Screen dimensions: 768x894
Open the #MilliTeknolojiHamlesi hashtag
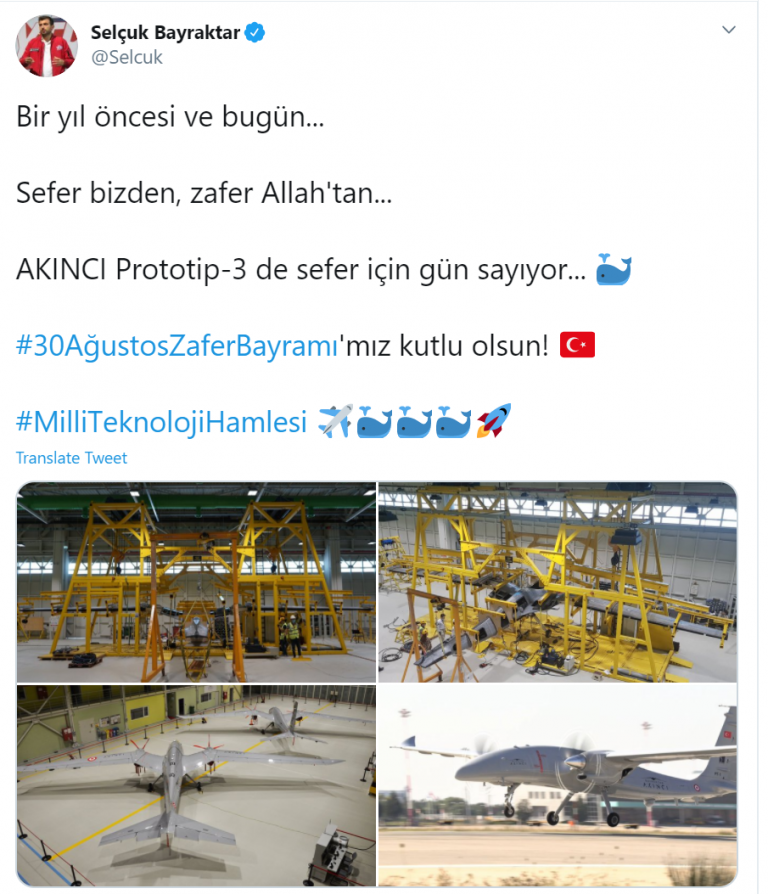161,422
